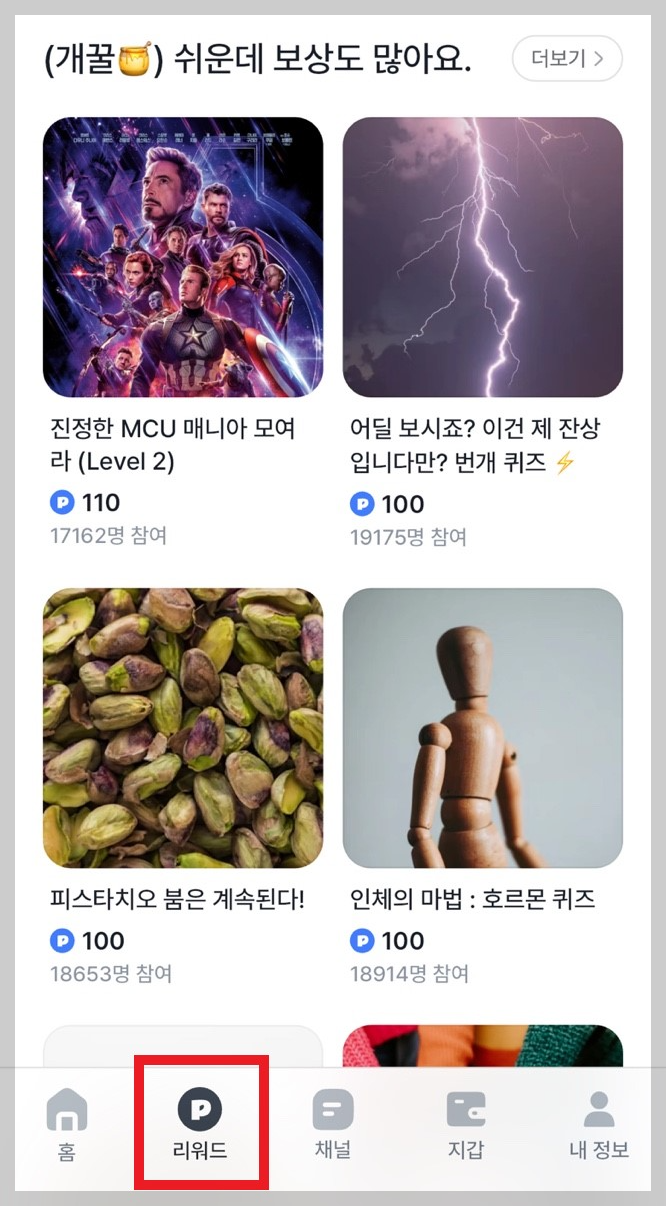Open the 번개 퀴즈 lightning card
The width and height of the screenshot is (666, 1206).
click(482, 257)
